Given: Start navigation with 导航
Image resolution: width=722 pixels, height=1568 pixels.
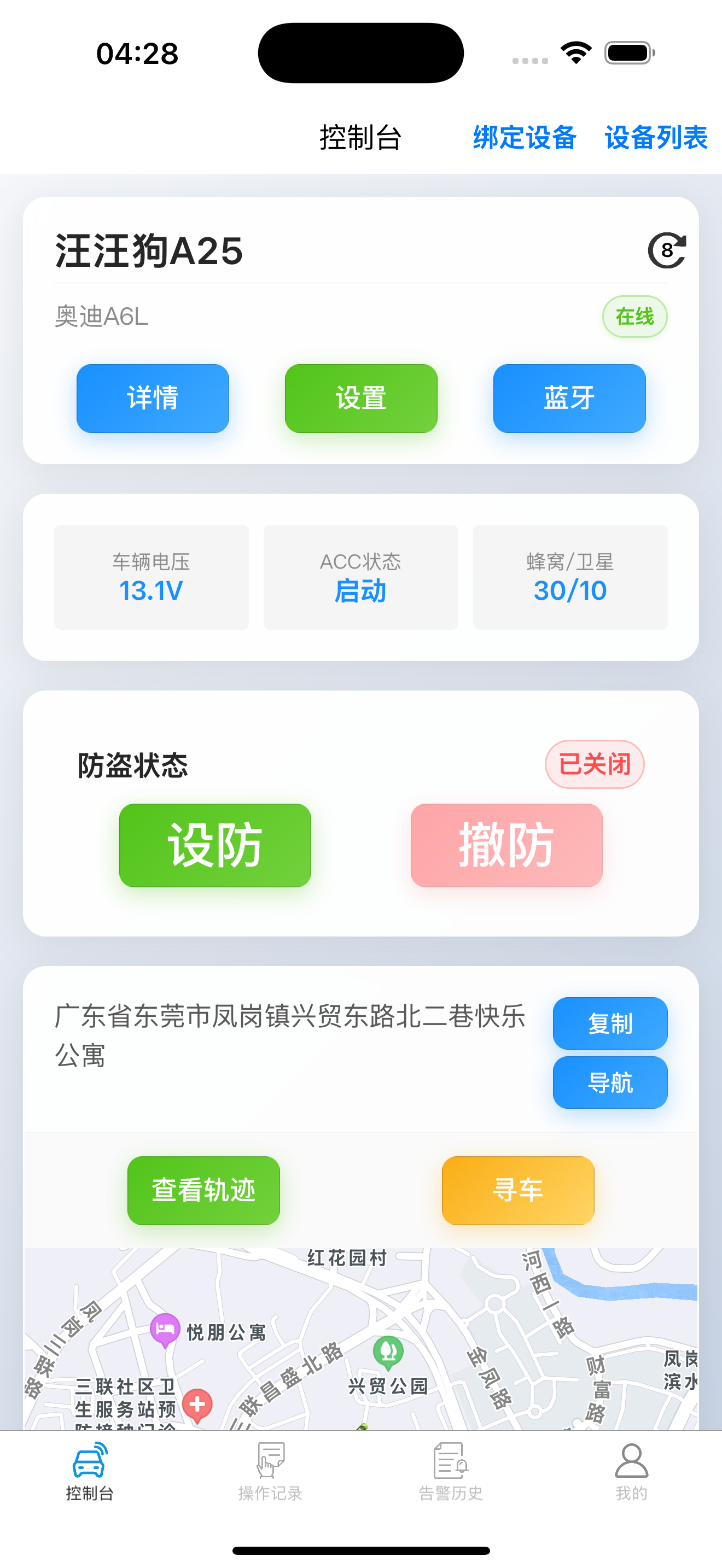Looking at the screenshot, I should point(610,1083).
